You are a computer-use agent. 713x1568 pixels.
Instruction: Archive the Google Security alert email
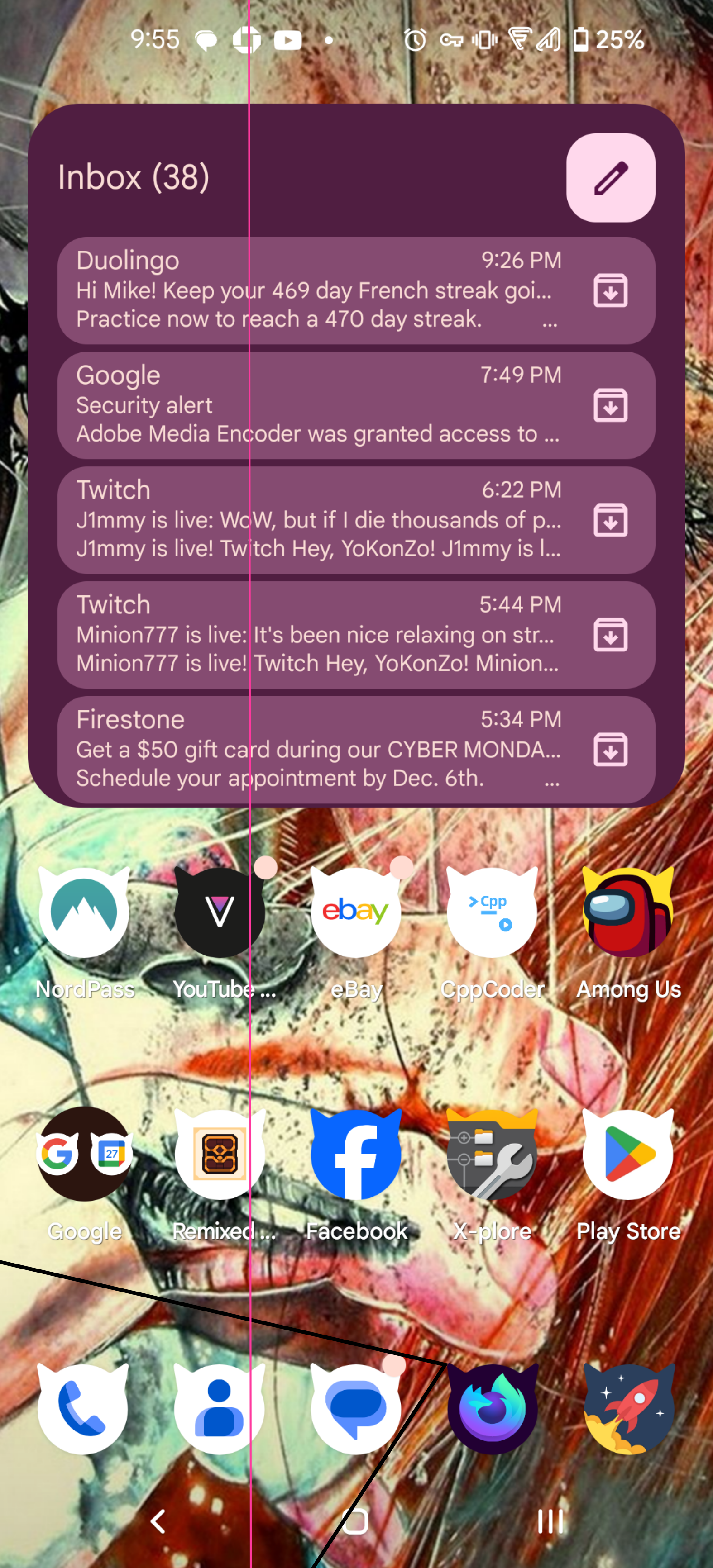[610, 405]
